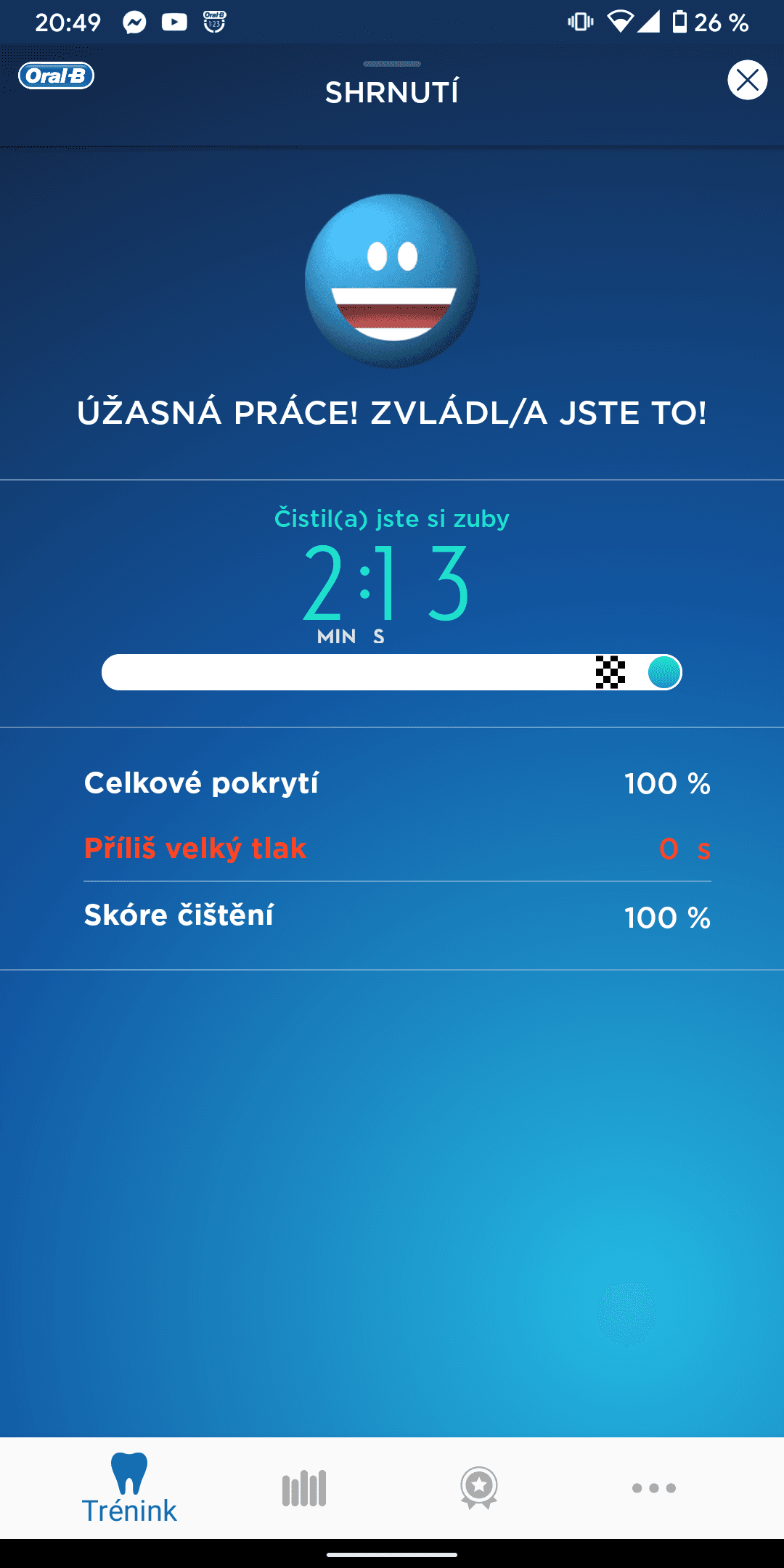Tap the smiling blue face emoji

391,285
